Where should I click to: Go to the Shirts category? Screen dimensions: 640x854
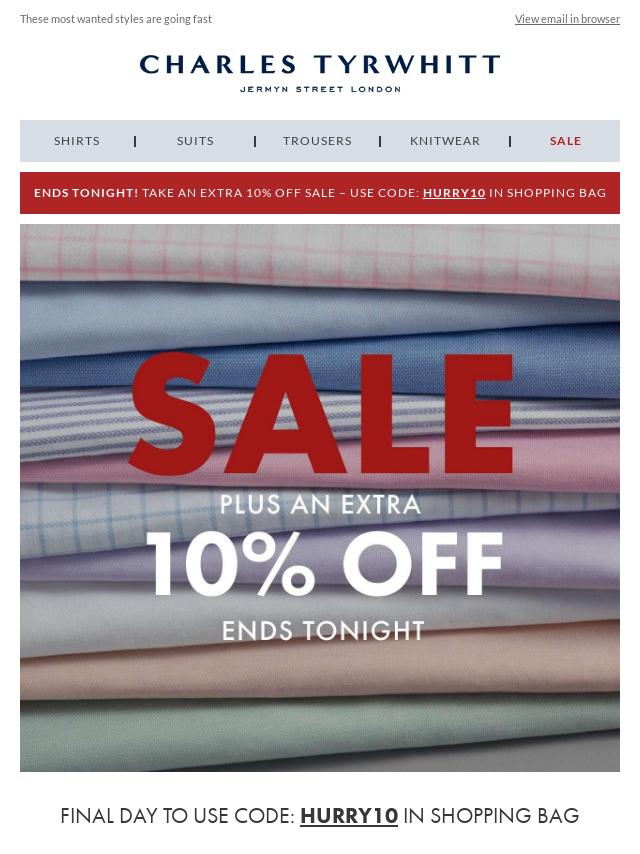click(77, 141)
